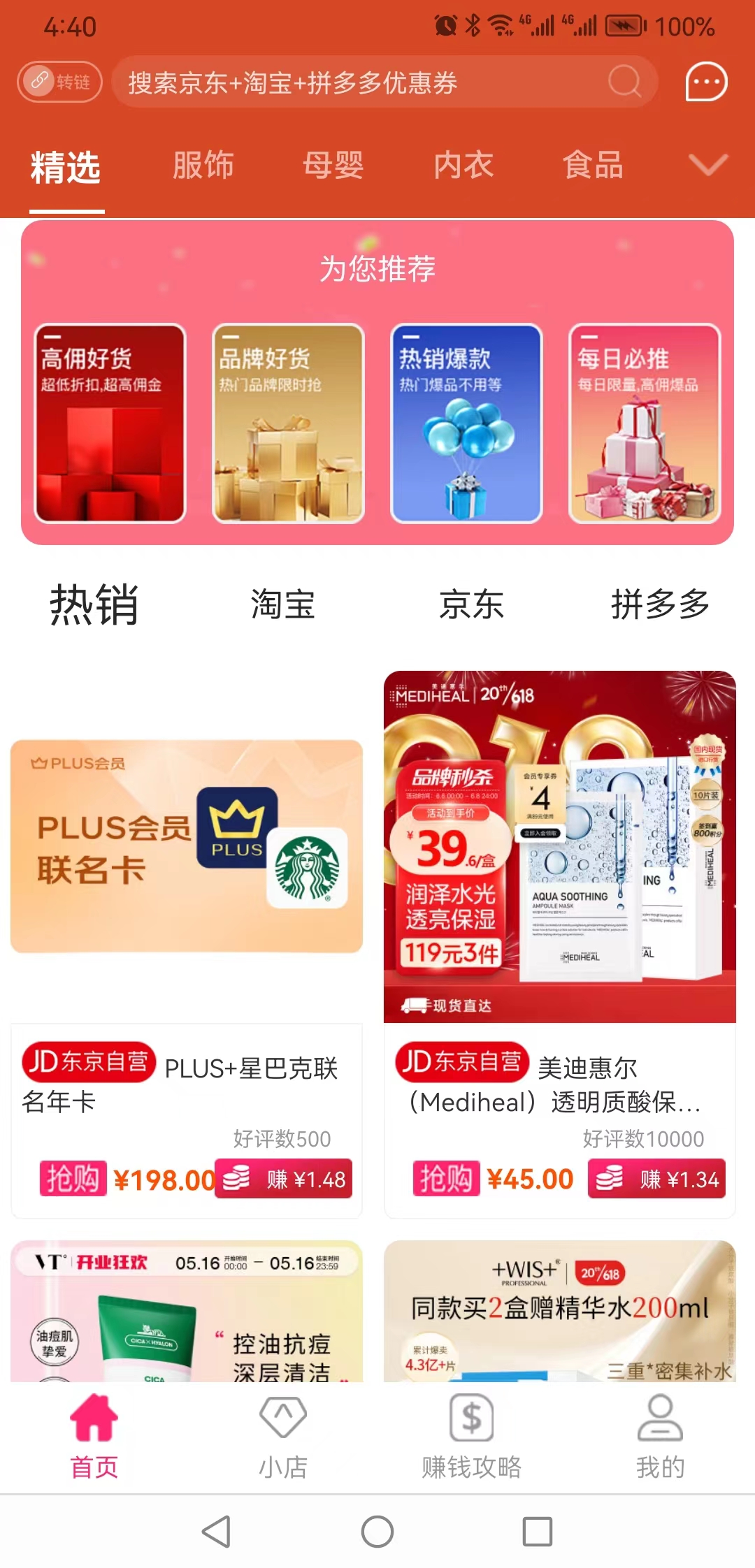This screenshot has height=1568, width=755.
Task: Expand the category list chevron
Action: click(708, 165)
